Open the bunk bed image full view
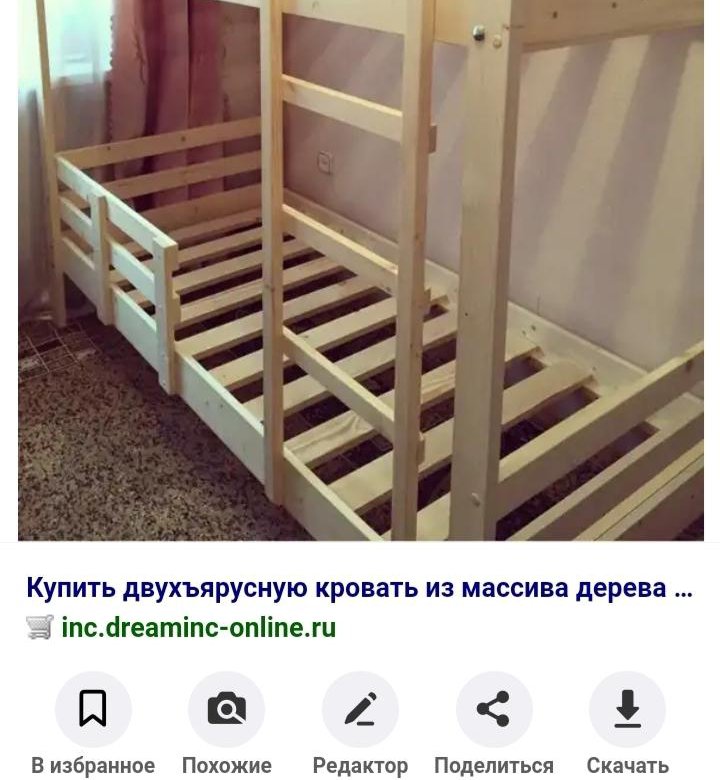Image resolution: width=720 pixels, height=780 pixels. point(360,270)
